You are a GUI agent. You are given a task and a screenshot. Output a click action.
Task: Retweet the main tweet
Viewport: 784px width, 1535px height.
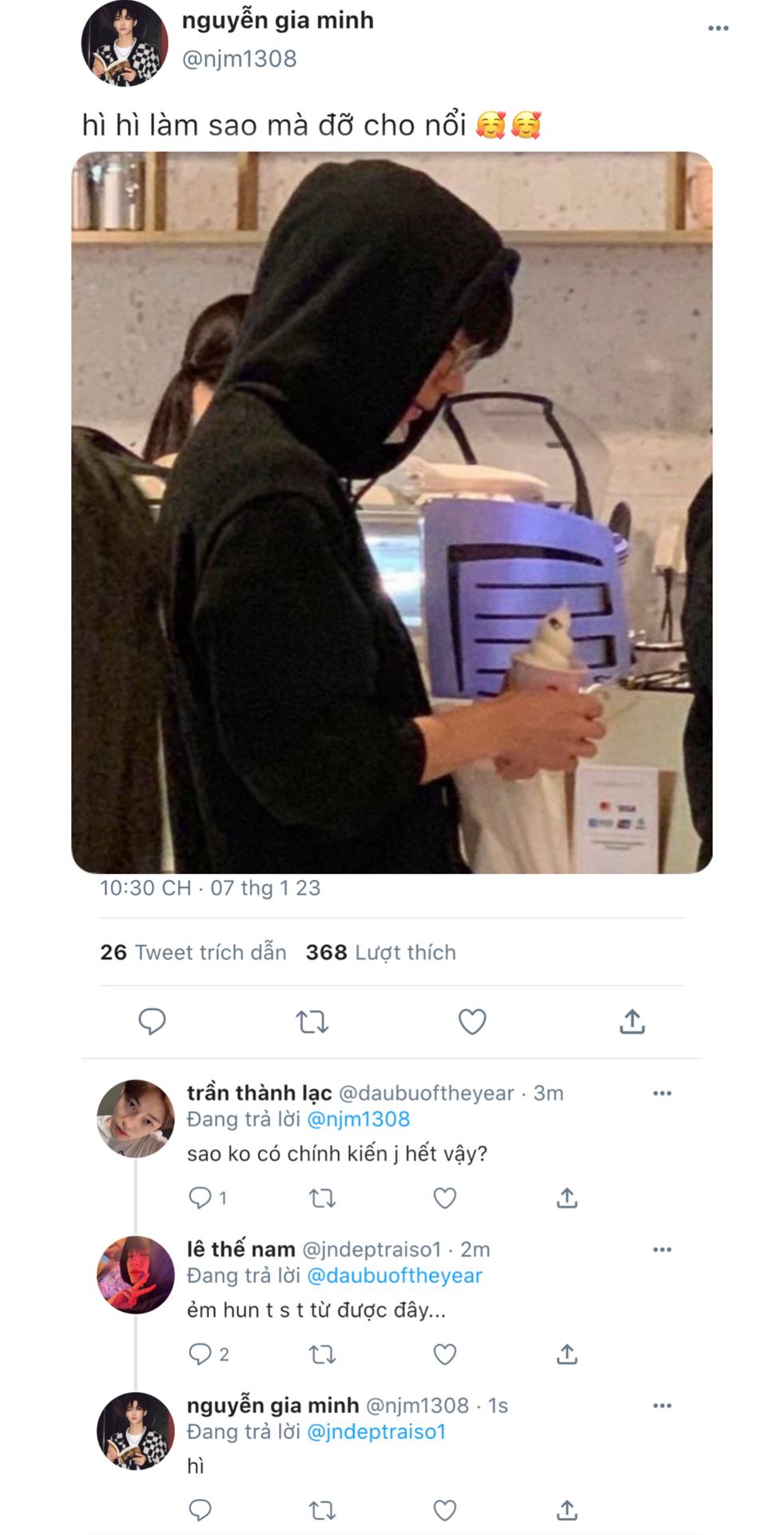(x=312, y=1022)
